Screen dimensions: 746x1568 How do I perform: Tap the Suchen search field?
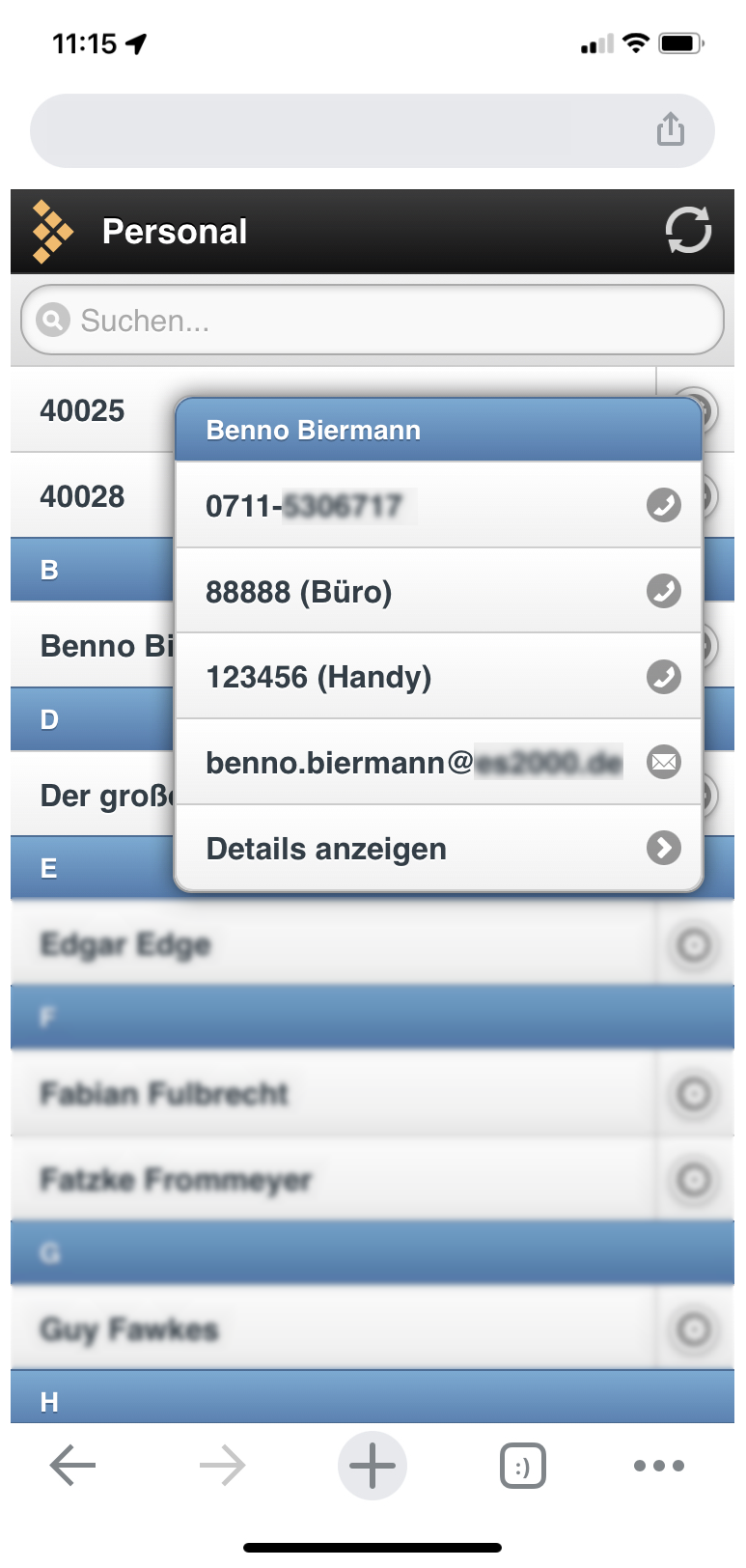[373, 320]
